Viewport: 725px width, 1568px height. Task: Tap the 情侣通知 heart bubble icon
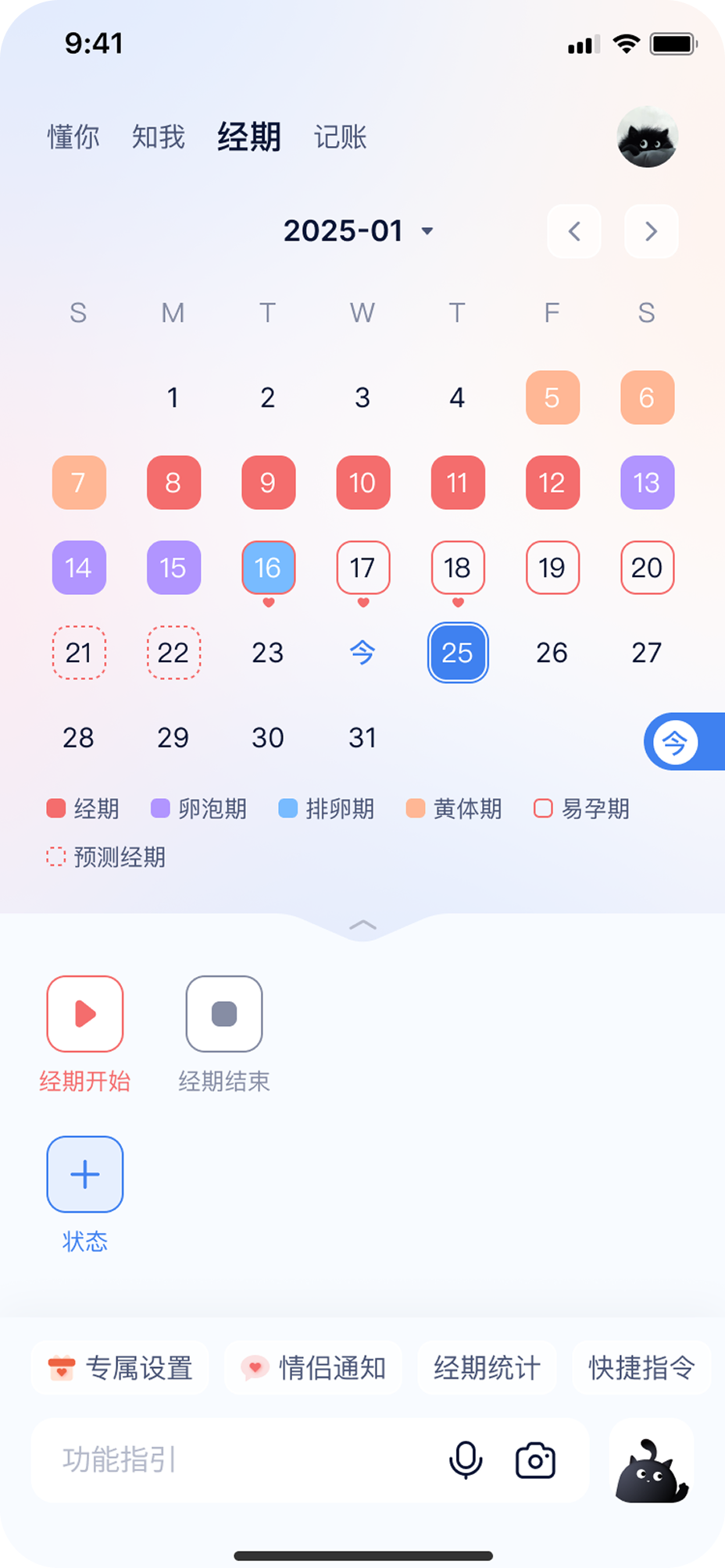pos(254,1367)
